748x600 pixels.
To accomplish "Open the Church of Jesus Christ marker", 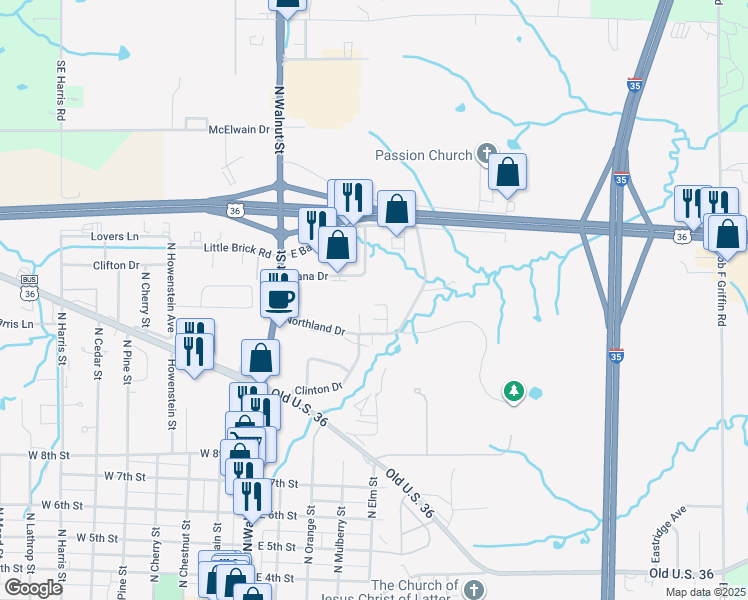I will [474, 590].
